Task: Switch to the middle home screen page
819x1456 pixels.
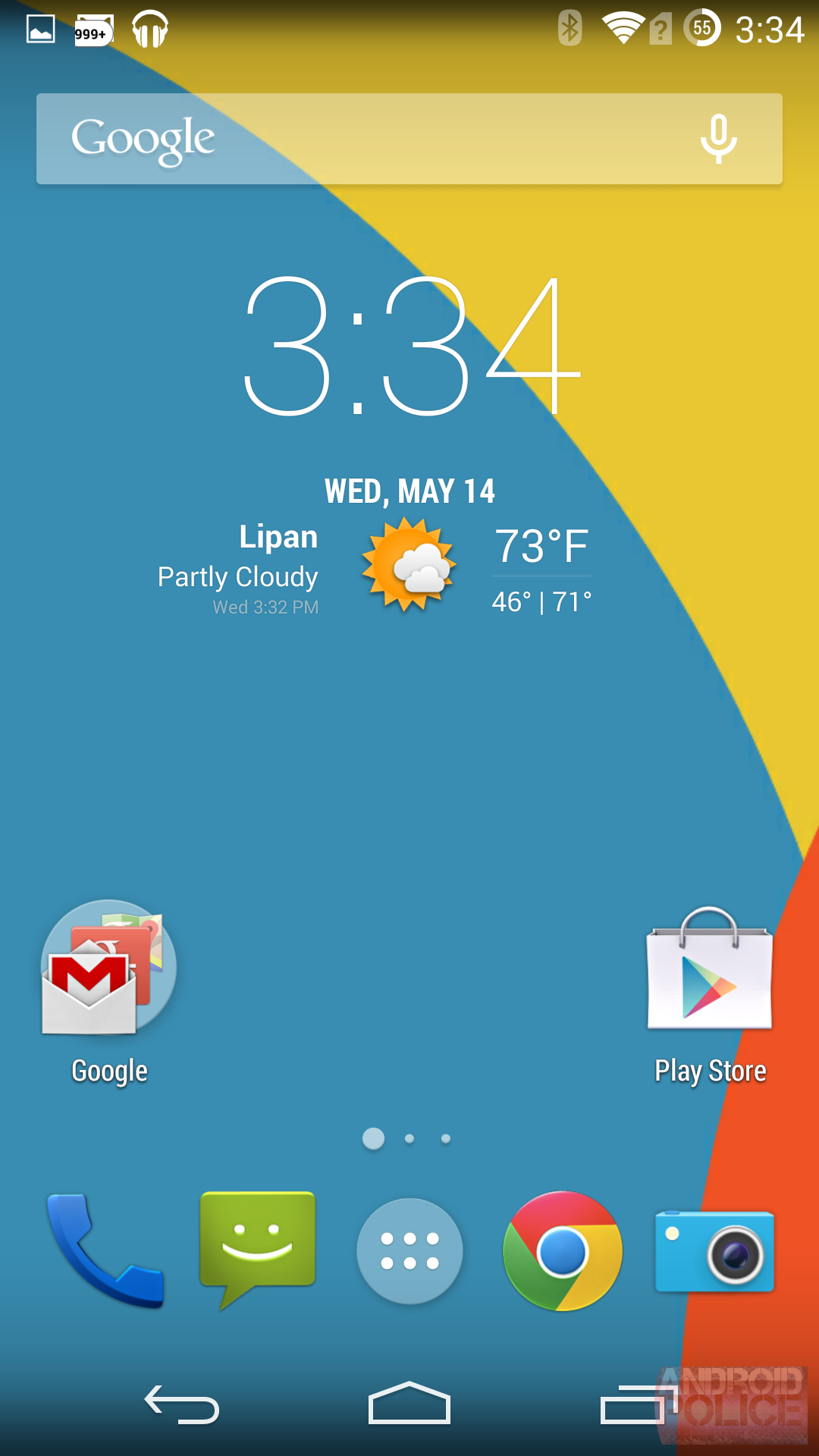Action: pos(409,1137)
